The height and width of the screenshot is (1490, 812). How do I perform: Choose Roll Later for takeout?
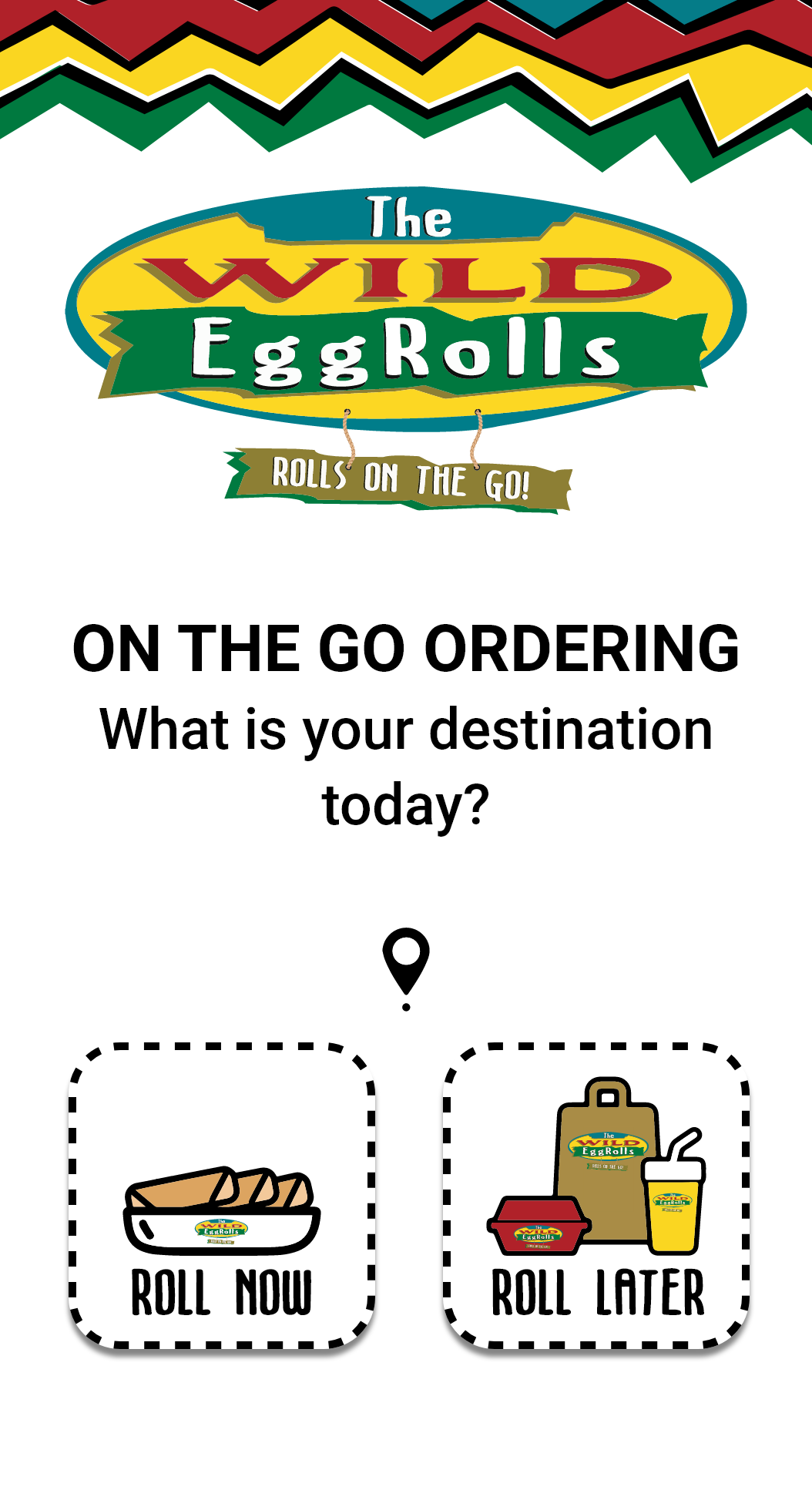click(x=596, y=1196)
